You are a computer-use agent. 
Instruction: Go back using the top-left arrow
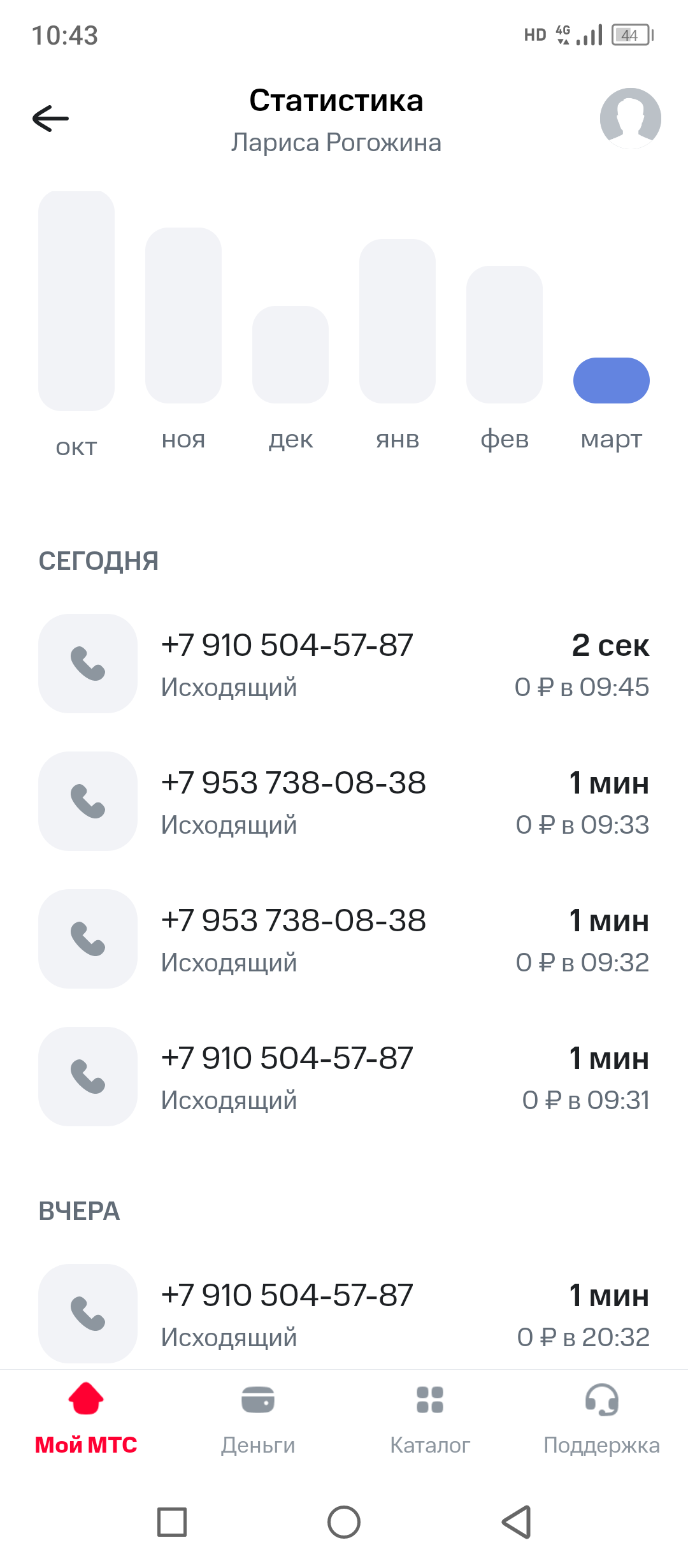[50, 119]
